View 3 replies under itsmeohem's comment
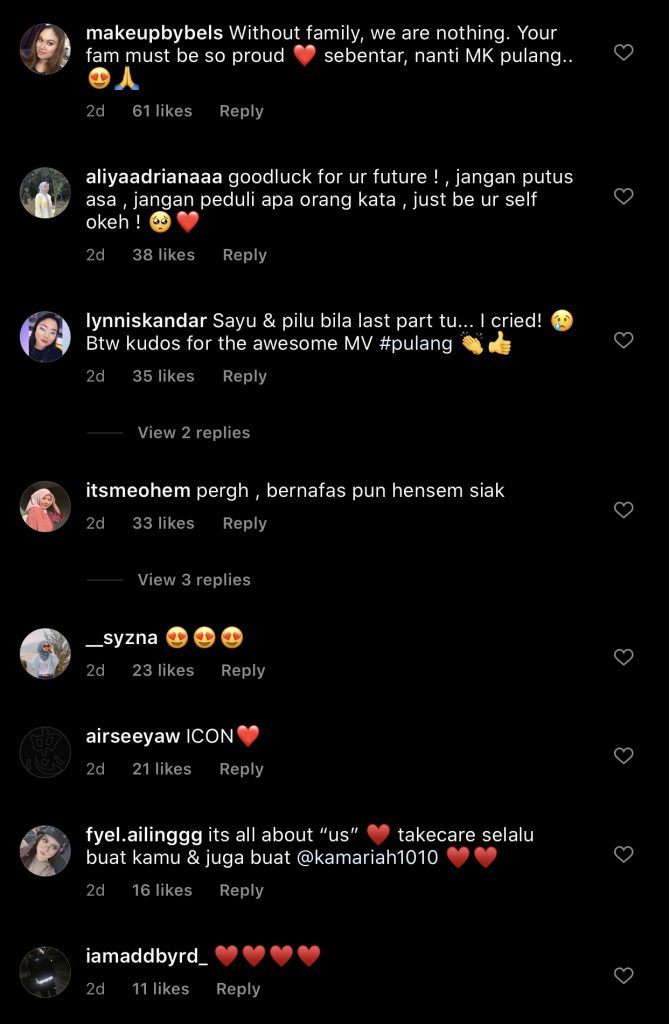669x1024 pixels. (193, 580)
